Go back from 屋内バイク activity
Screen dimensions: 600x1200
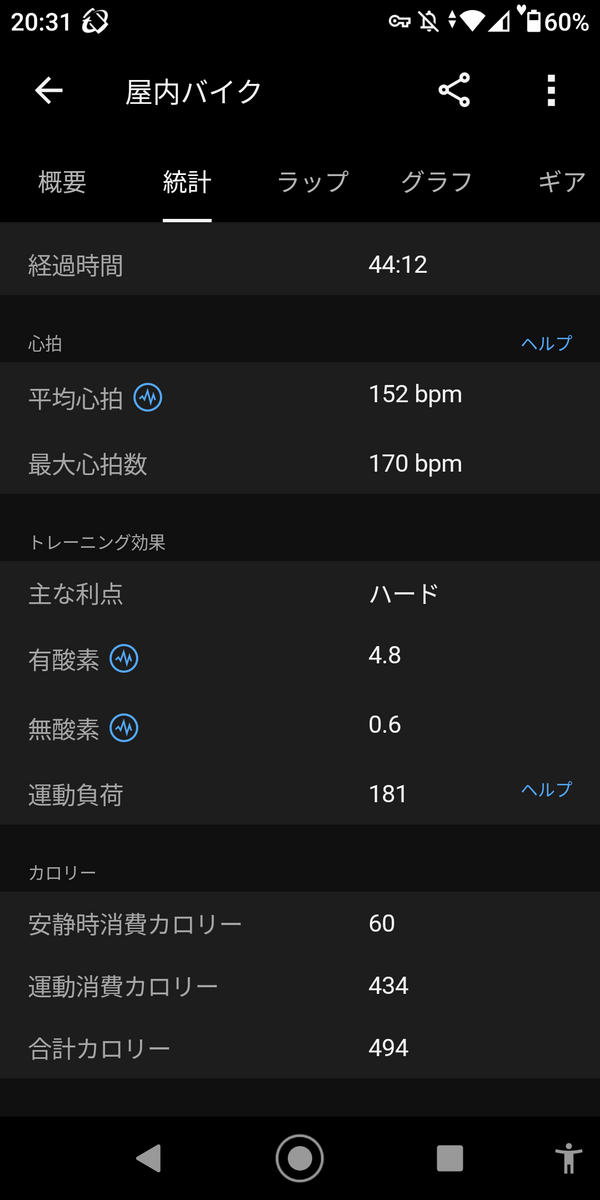[x=48, y=91]
